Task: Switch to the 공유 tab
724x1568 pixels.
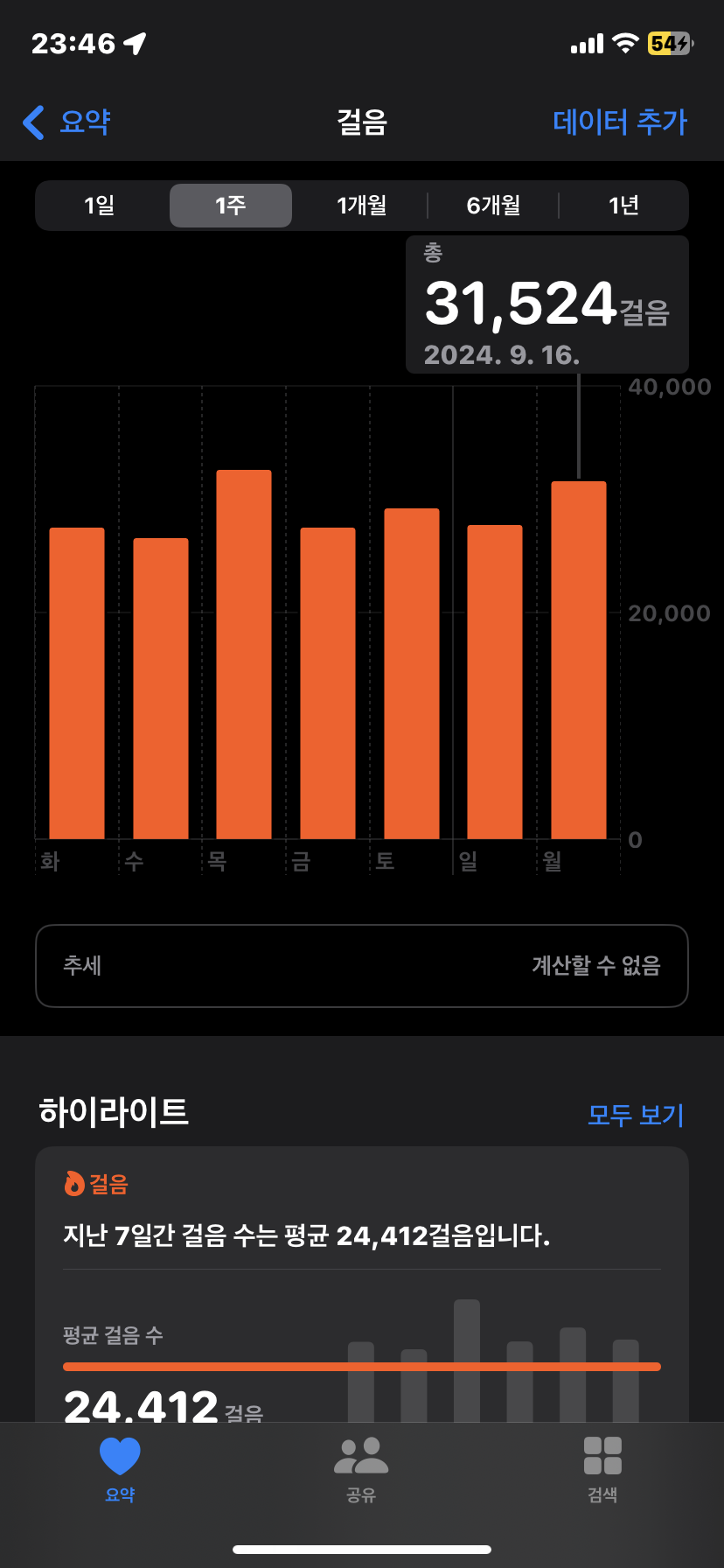Action: click(361, 1469)
